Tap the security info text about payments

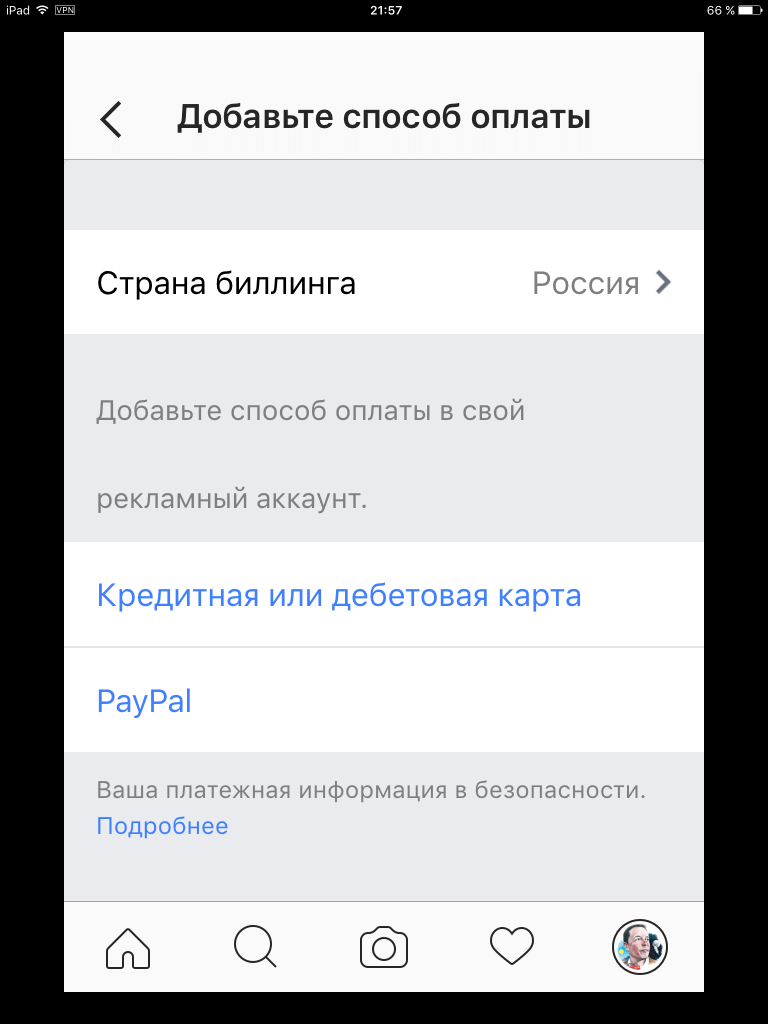click(x=370, y=789)
